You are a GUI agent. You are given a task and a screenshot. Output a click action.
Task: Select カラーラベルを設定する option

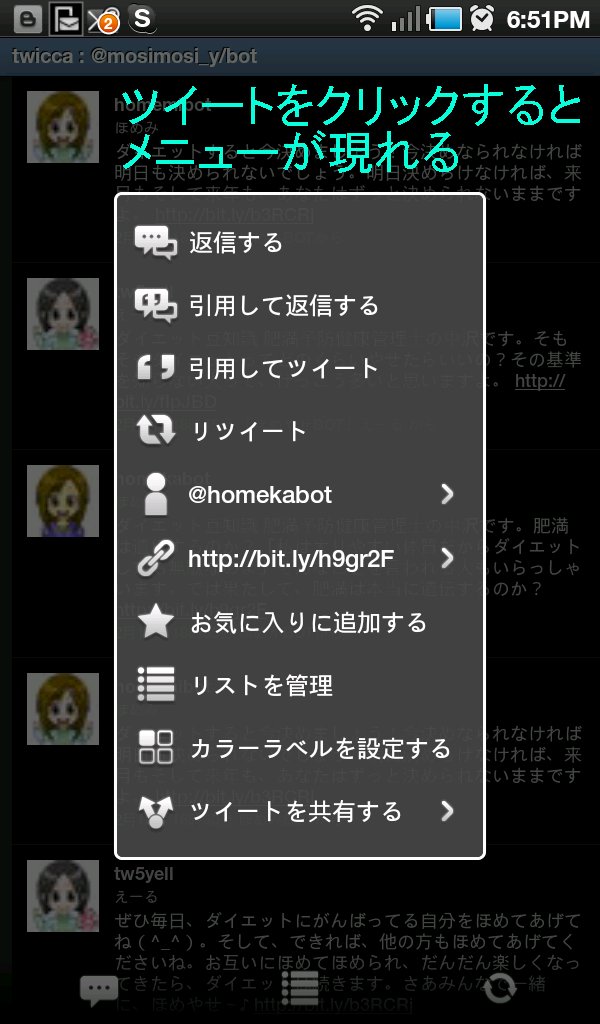coord(298,748)
